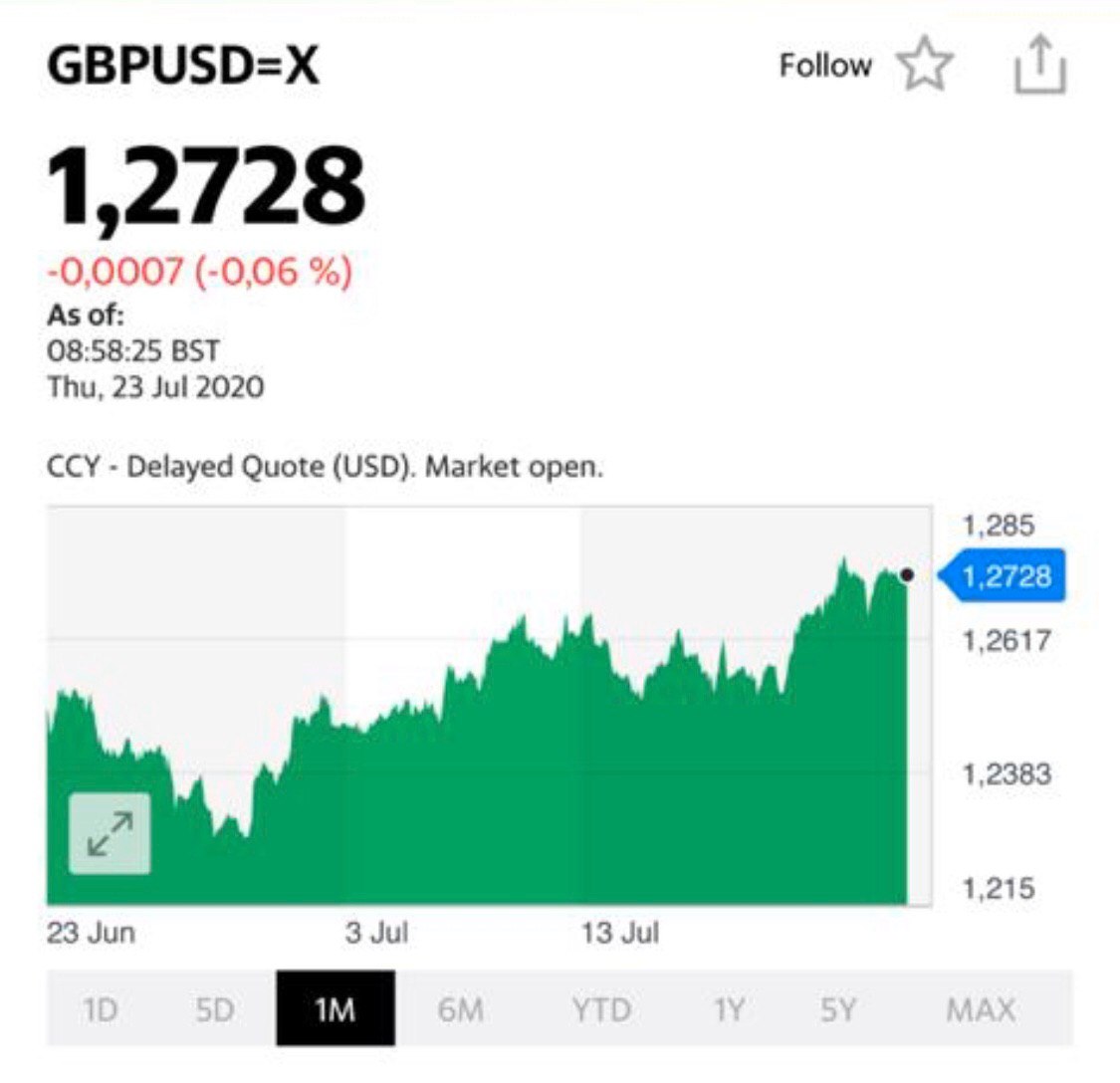The height and width of the screenshot is (1083, 1120).
Task: Choose the 5Y chart range
Action: (837, 1009)
